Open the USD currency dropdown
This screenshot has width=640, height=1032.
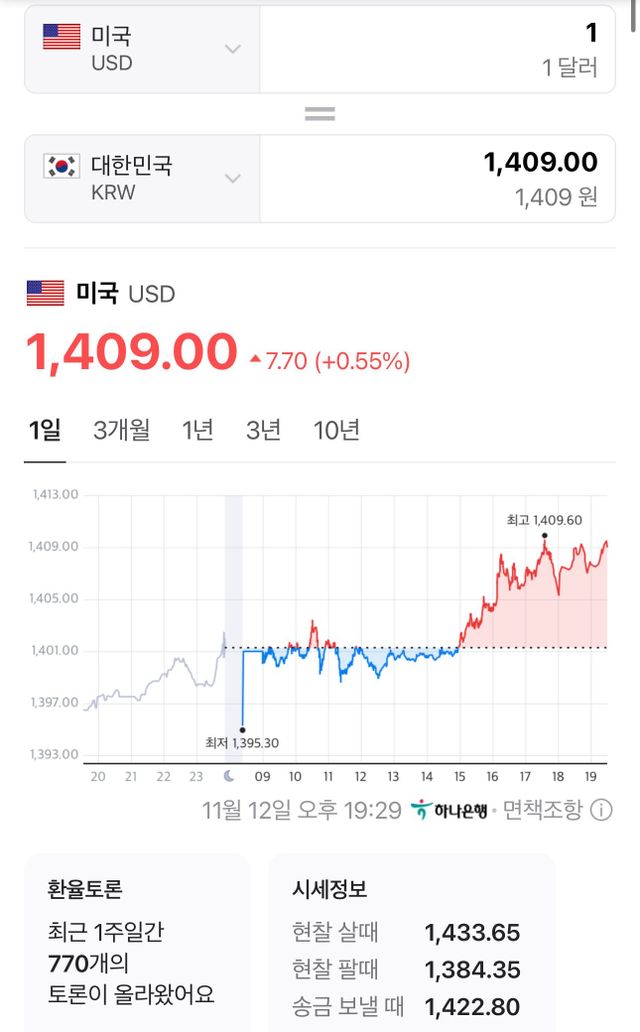coord(142,49)
